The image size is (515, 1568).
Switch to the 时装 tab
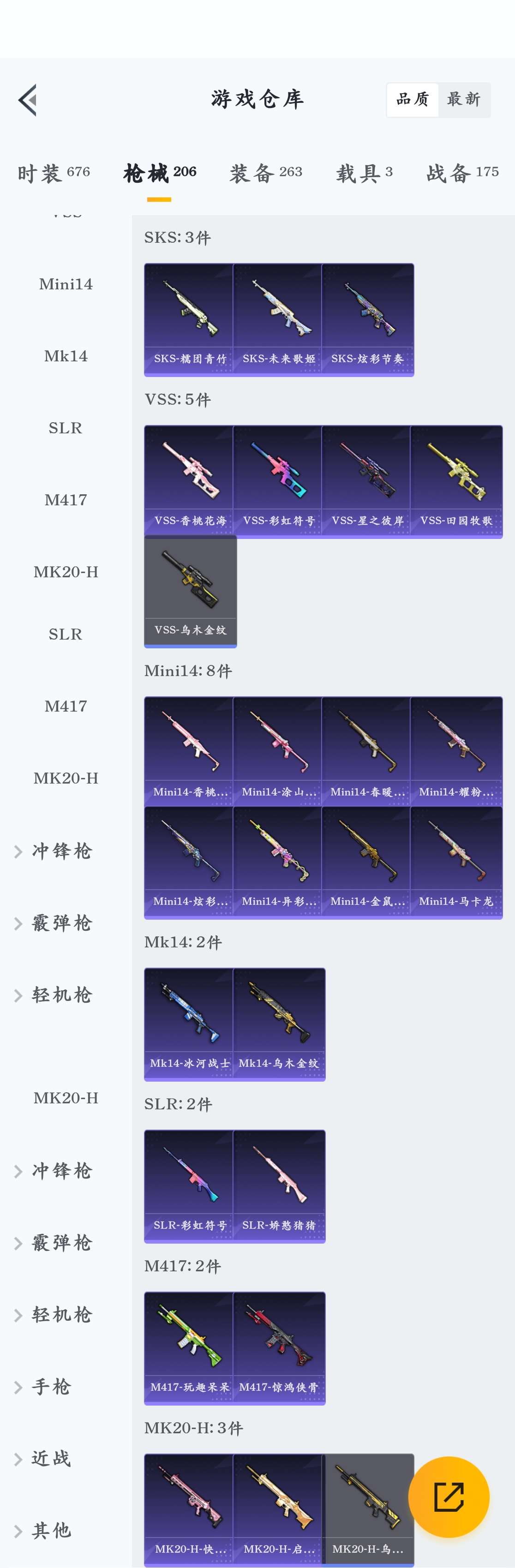click(54, 174)
